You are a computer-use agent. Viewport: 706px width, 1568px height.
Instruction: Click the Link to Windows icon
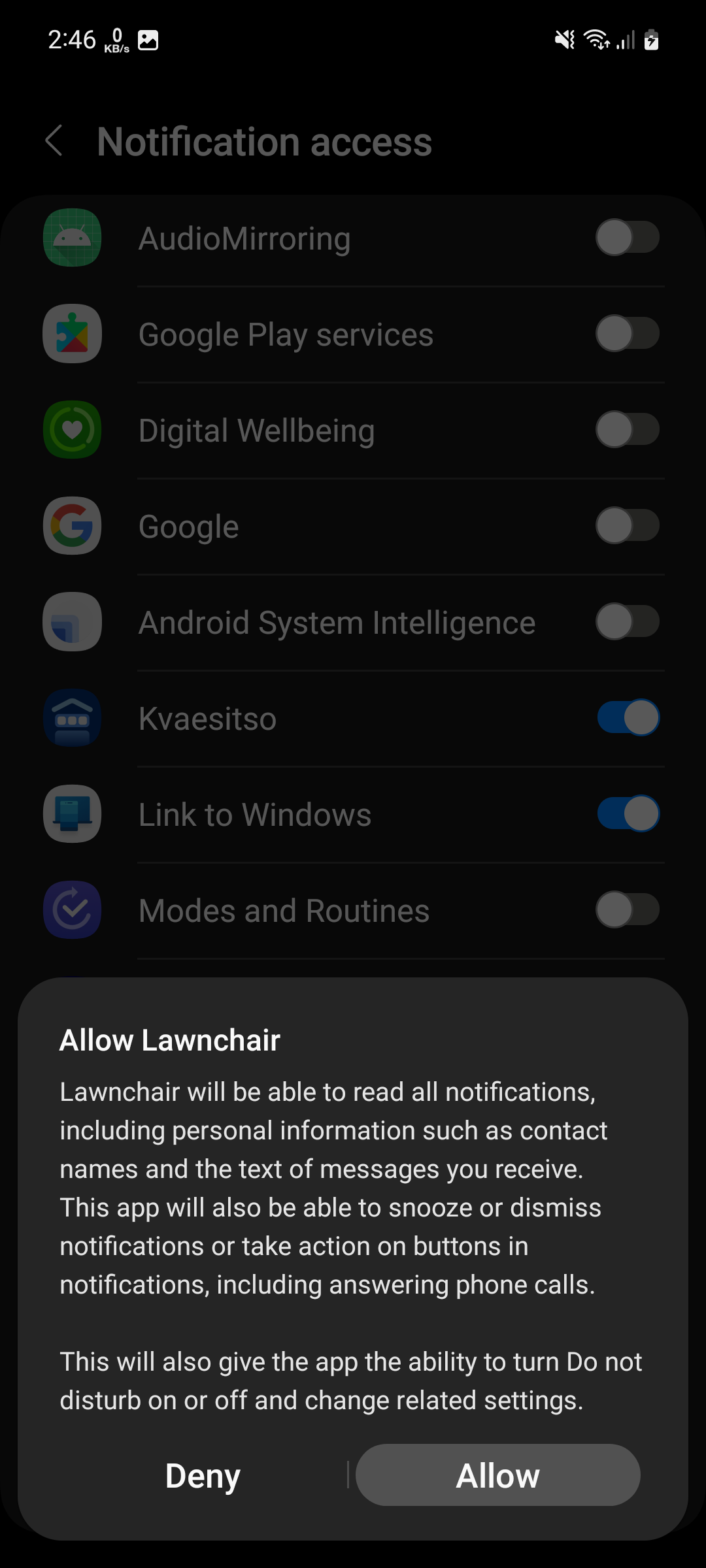[72, 813]
